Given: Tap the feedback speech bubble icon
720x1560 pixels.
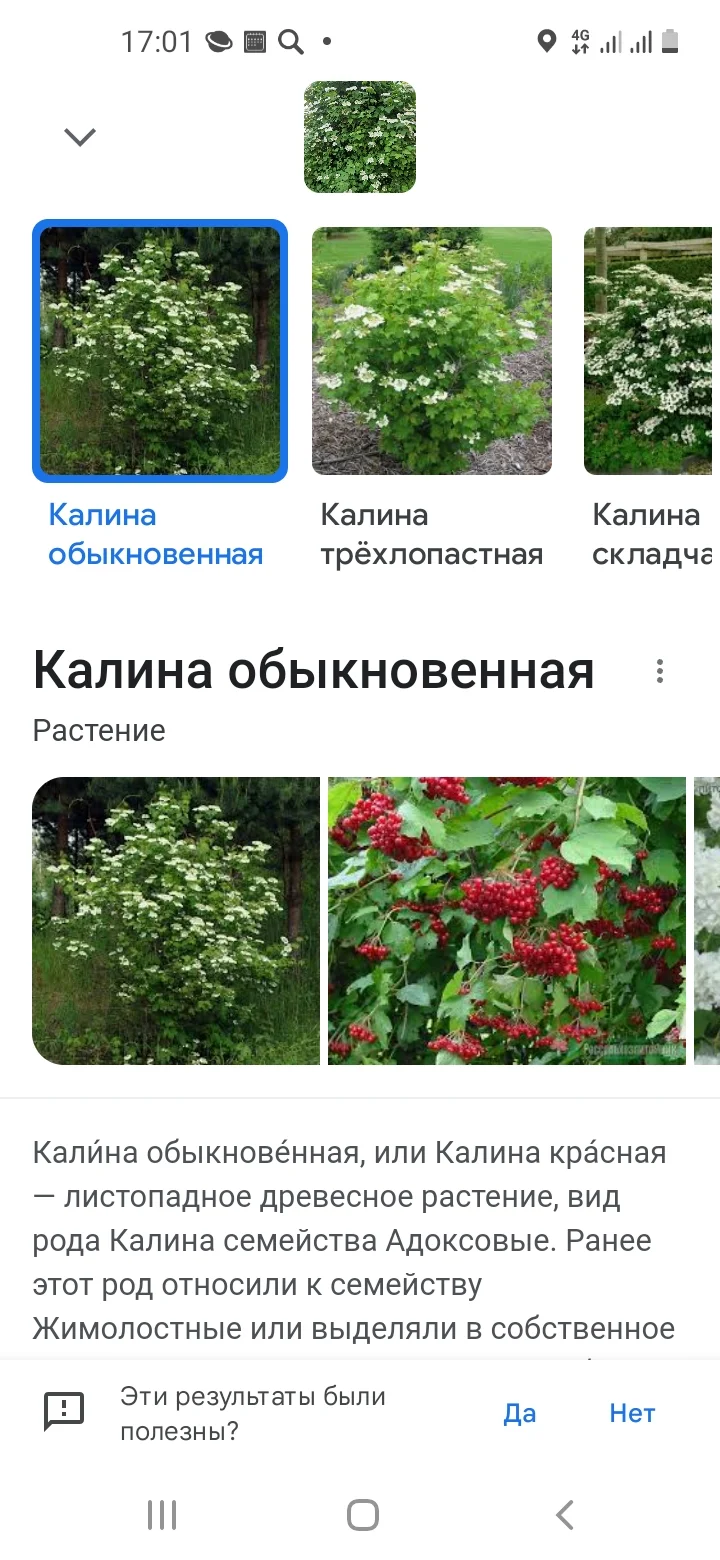Looking at the screenshot, I should click(63, 1411).
